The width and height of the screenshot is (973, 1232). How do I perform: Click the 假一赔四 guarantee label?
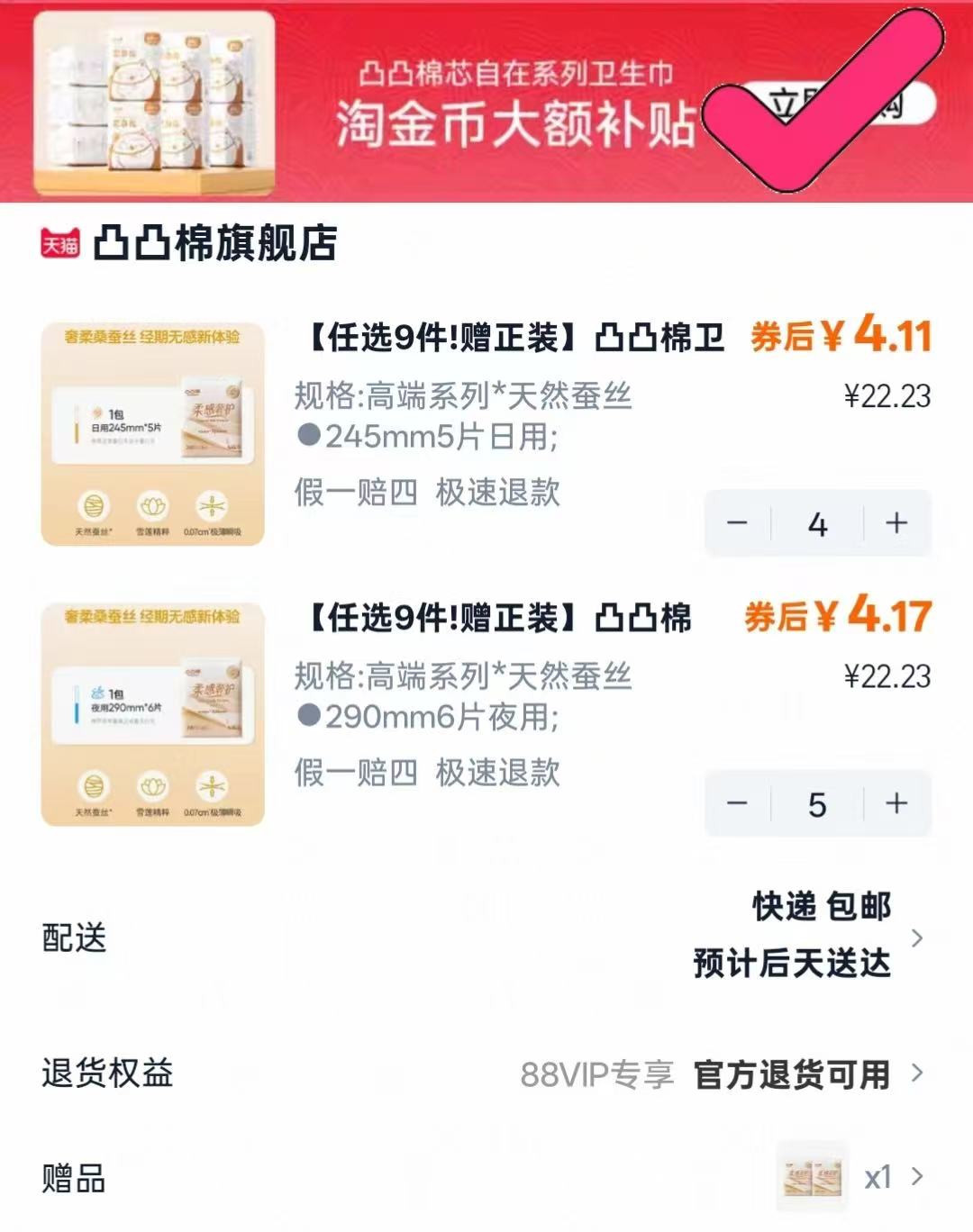click(x=355, y=493)
